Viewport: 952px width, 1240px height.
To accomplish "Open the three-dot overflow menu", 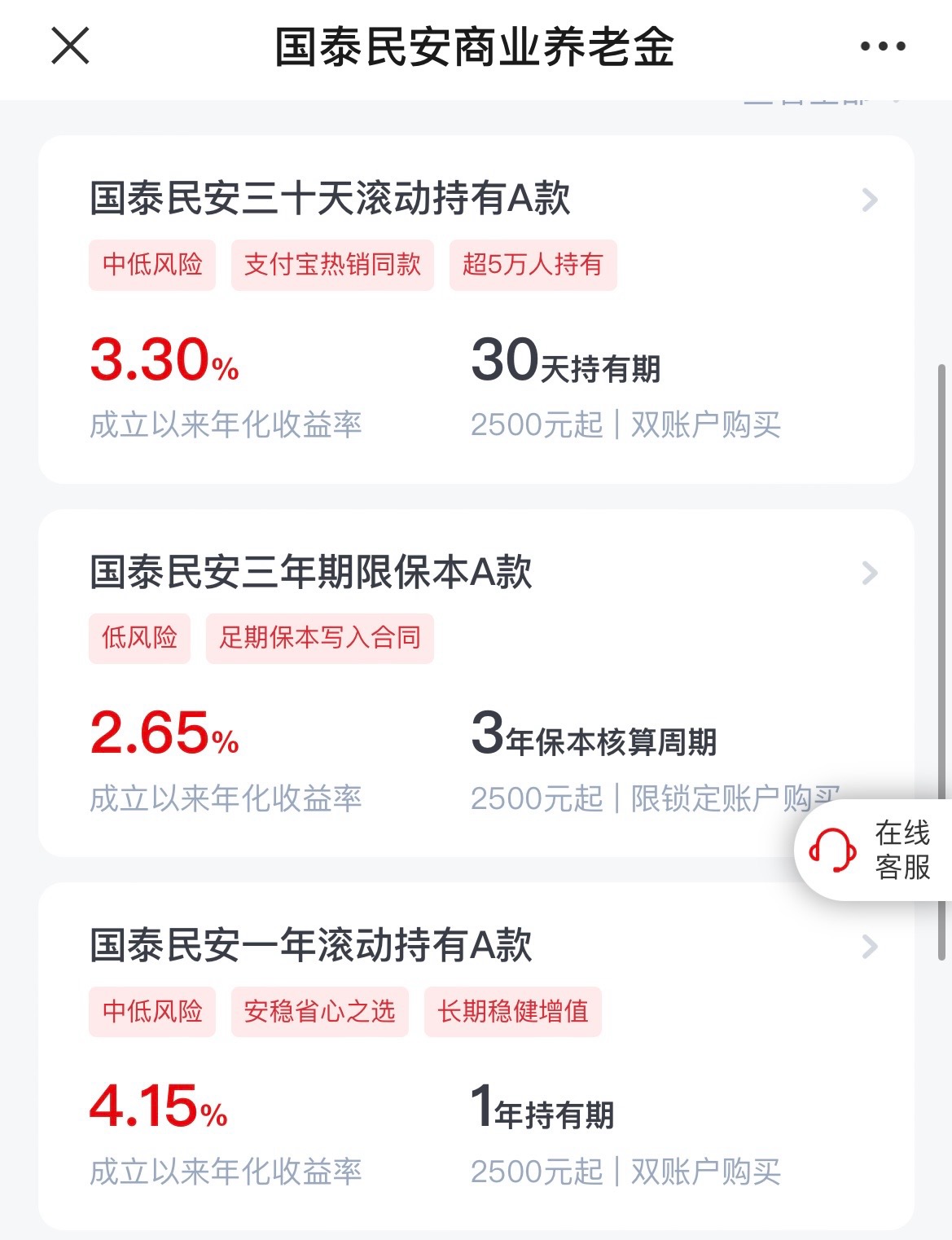I will tap(883, 46).
